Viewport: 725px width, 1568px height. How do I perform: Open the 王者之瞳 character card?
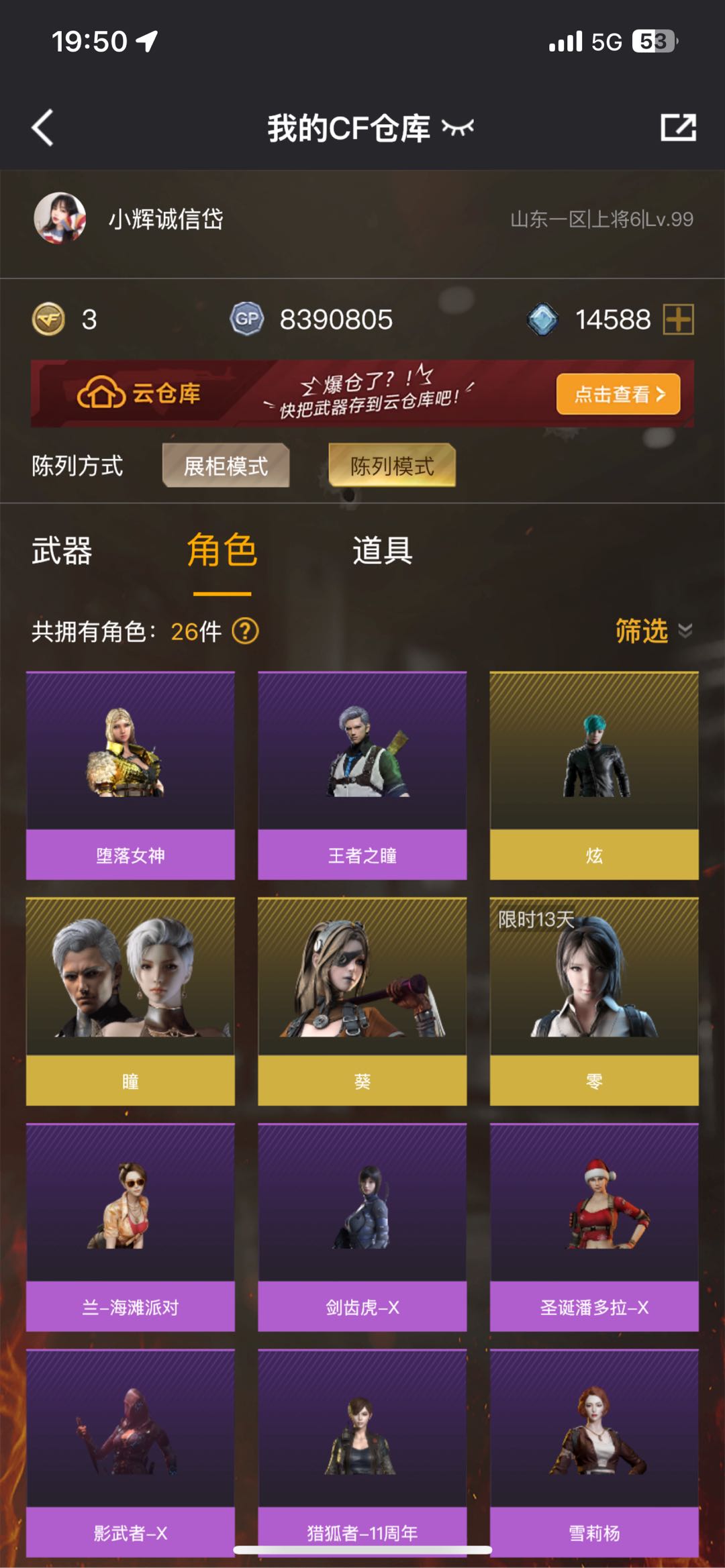tap(362, 776)
